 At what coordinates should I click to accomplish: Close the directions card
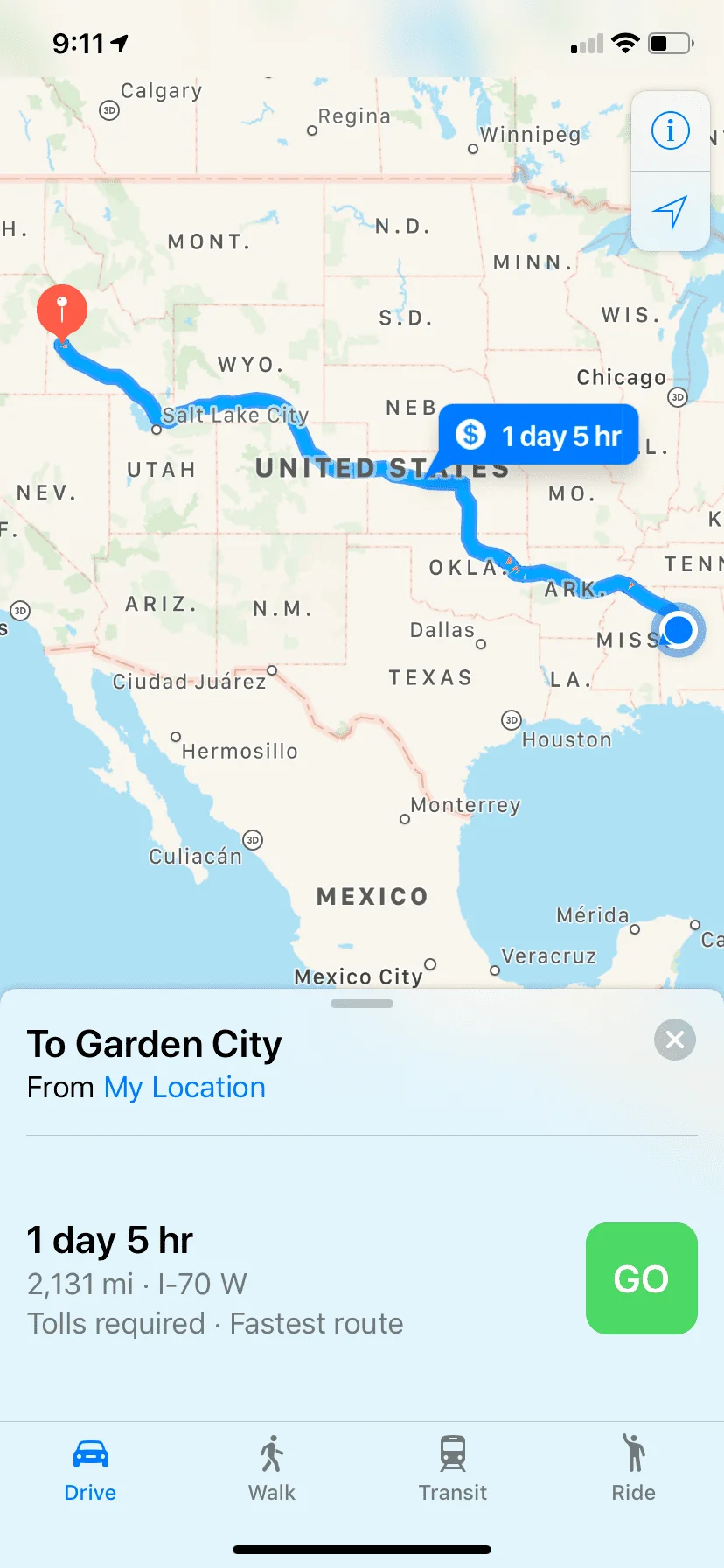pyautogui.click(x=675, y=1039)
